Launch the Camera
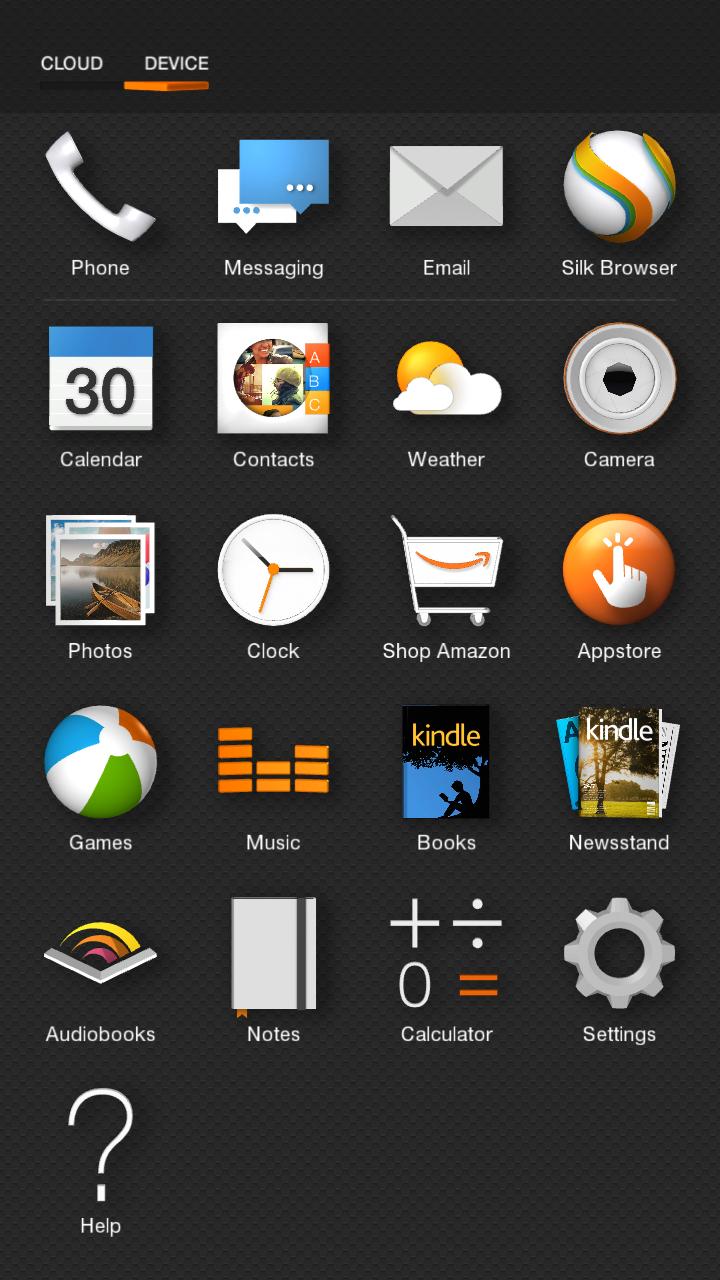Viewport: 720px width, 1280px height. (619, 380)
